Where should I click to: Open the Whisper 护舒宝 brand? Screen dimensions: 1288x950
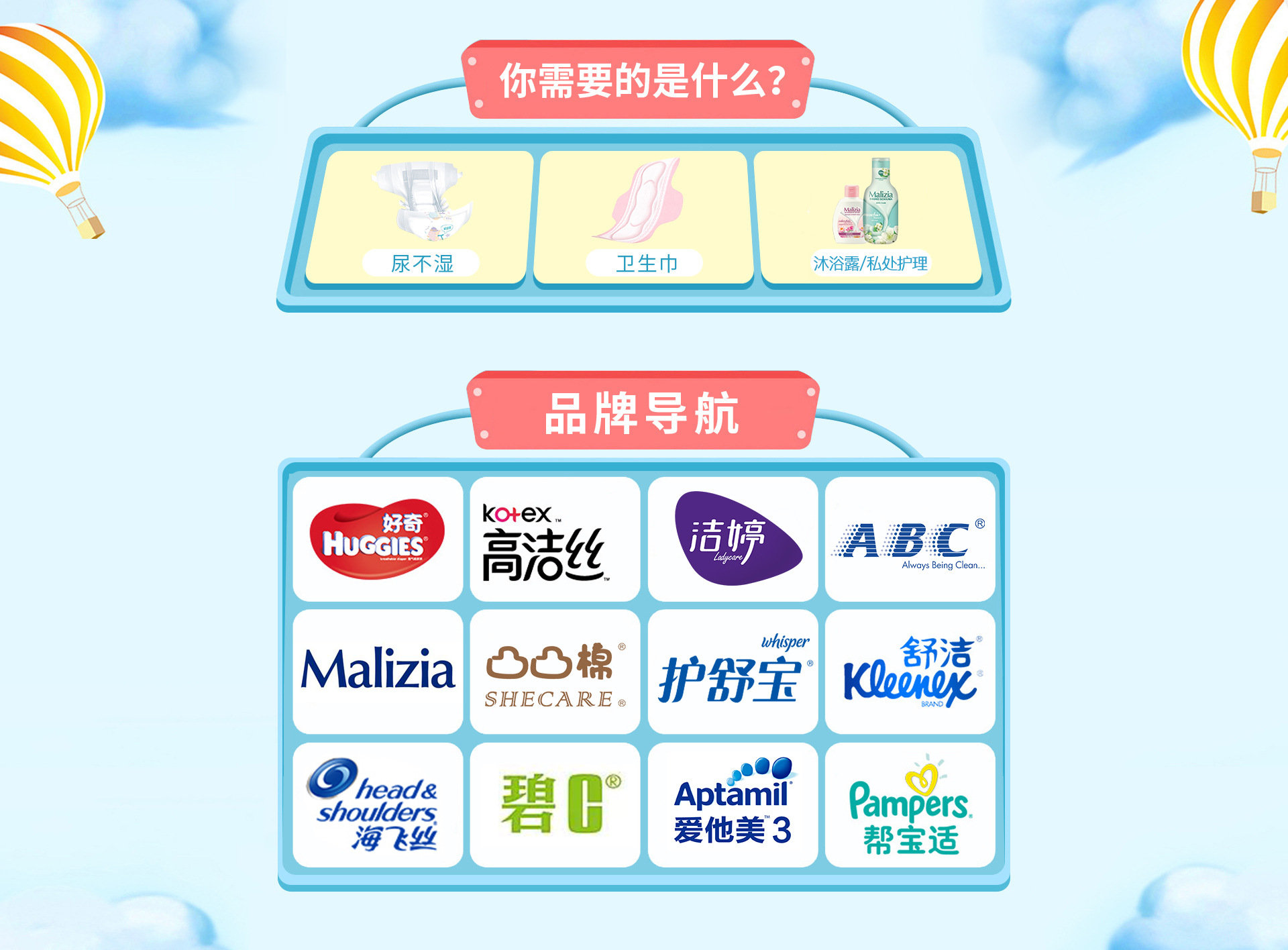[733, 671]
